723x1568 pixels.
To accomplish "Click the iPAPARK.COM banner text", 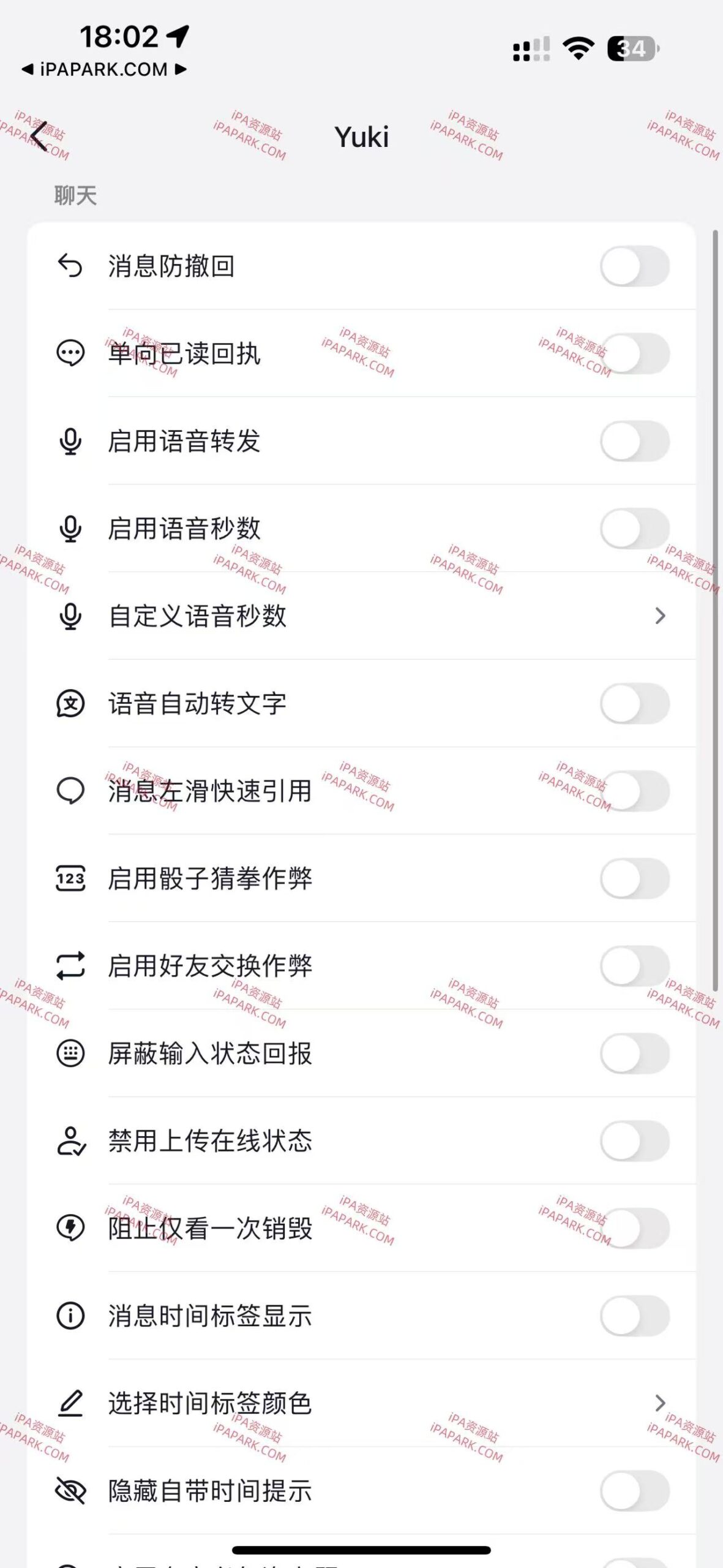I will coord(103,69).
